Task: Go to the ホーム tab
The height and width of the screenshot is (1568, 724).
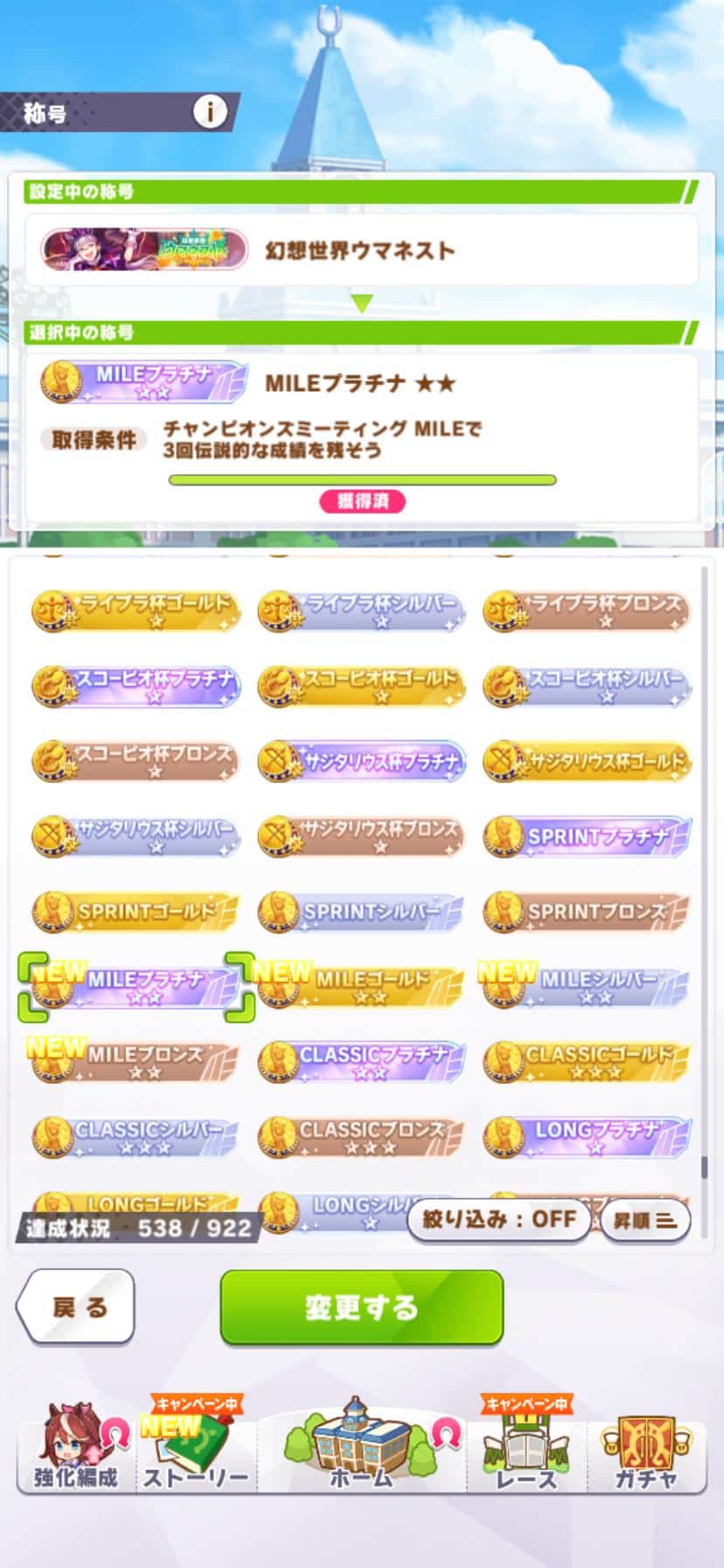Action: [x=361, y=1445]
